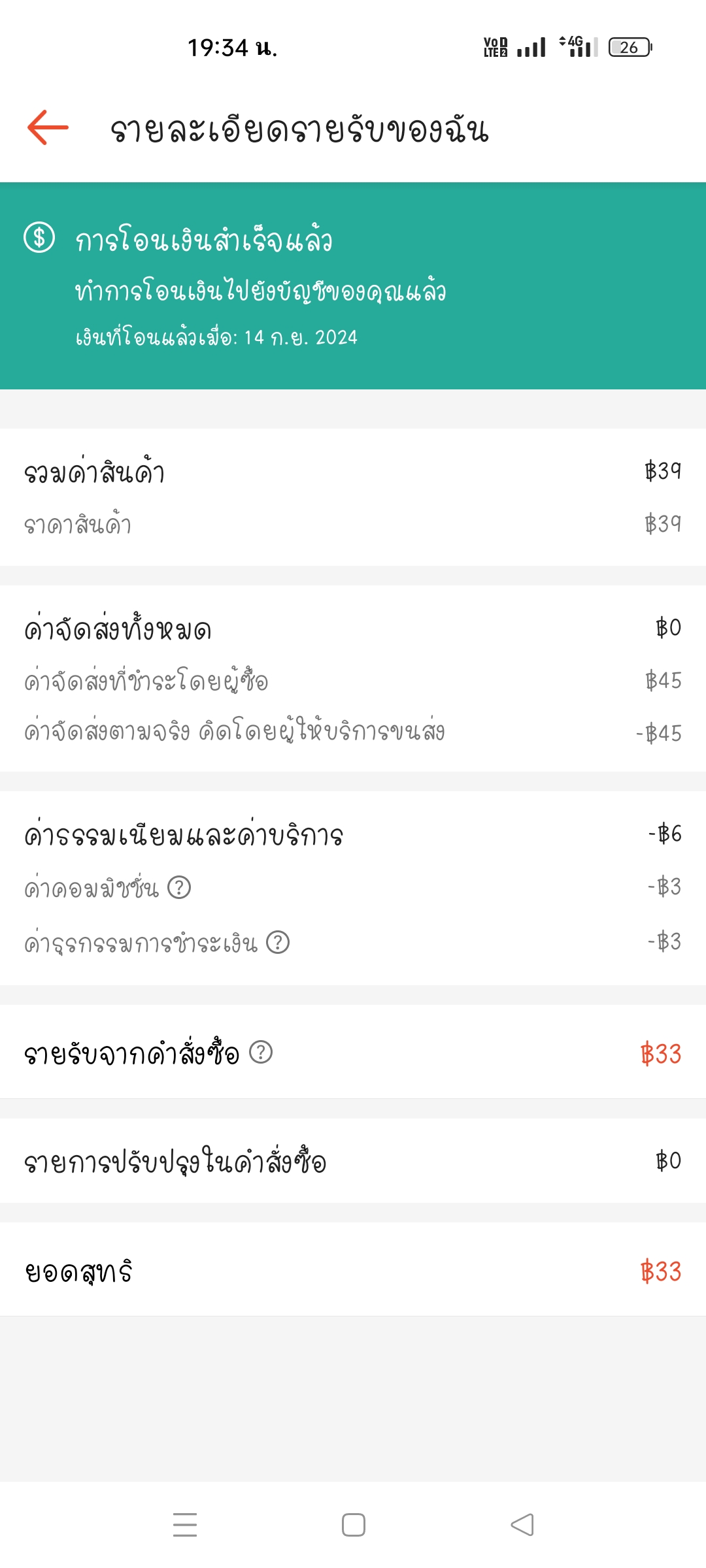Image resolution: width=706 pixels, height=1568 pixels.
Task: Tap the system home button
Action: (353, 1525)
